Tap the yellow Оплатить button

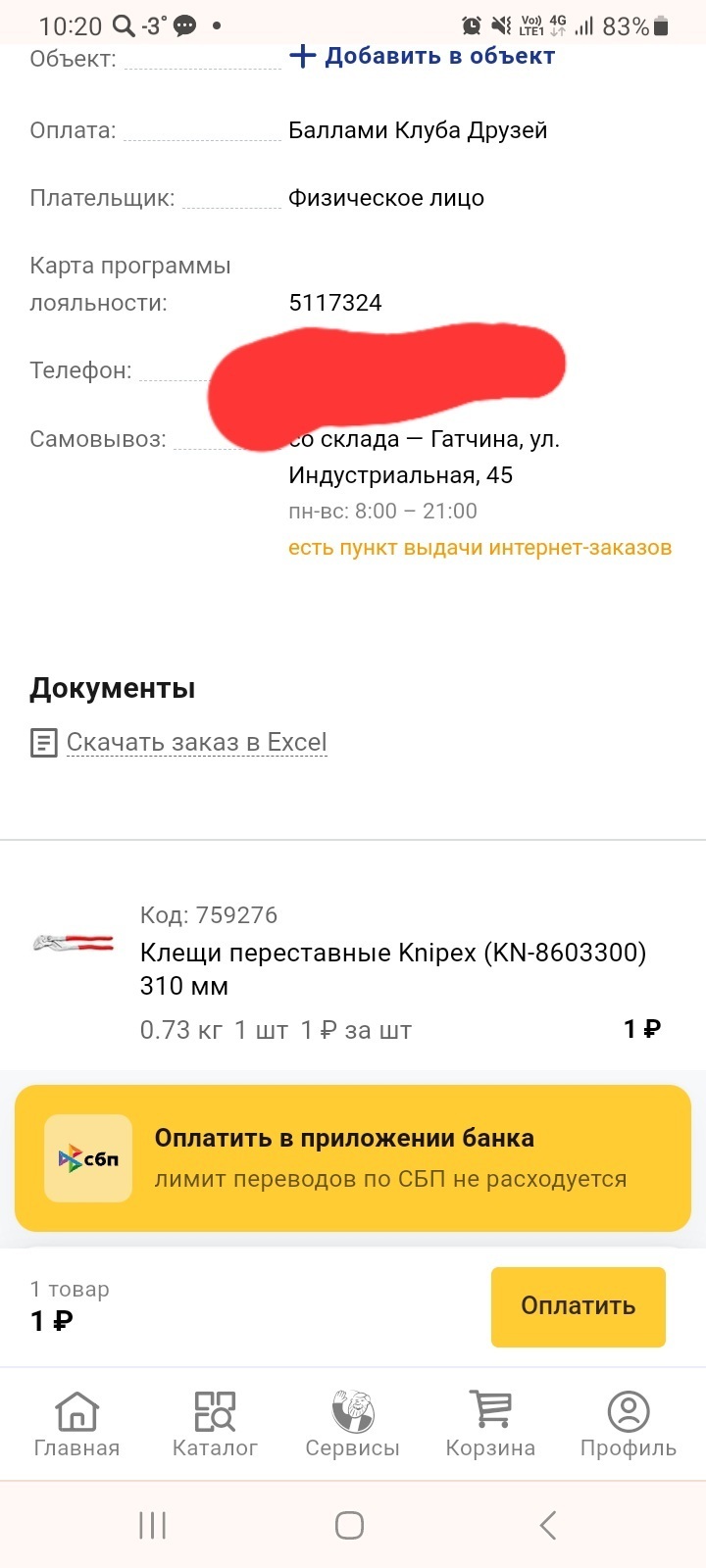pos(579,1306)
